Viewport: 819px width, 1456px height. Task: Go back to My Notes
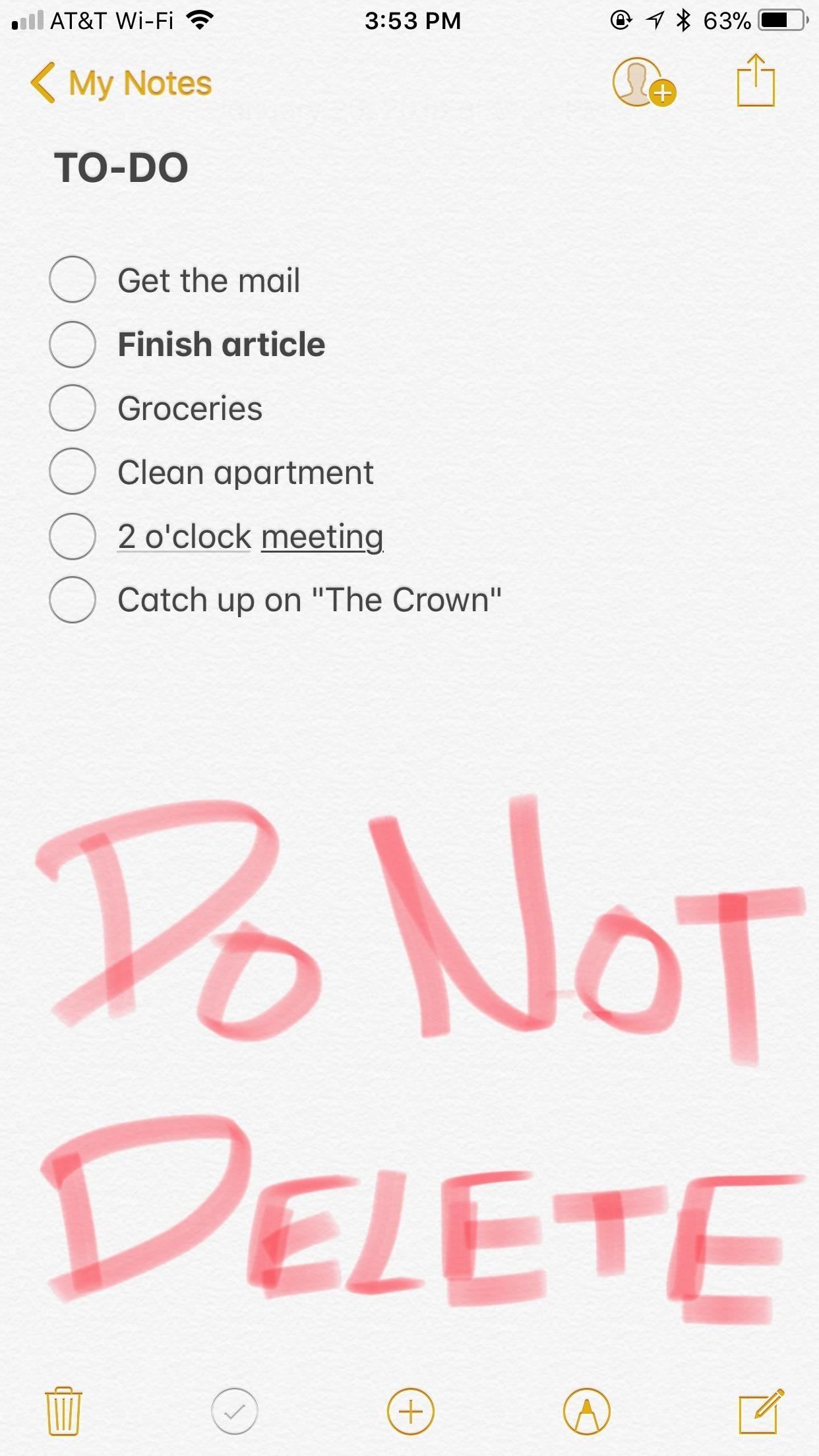pyautogui.click(x=121, y=84)
